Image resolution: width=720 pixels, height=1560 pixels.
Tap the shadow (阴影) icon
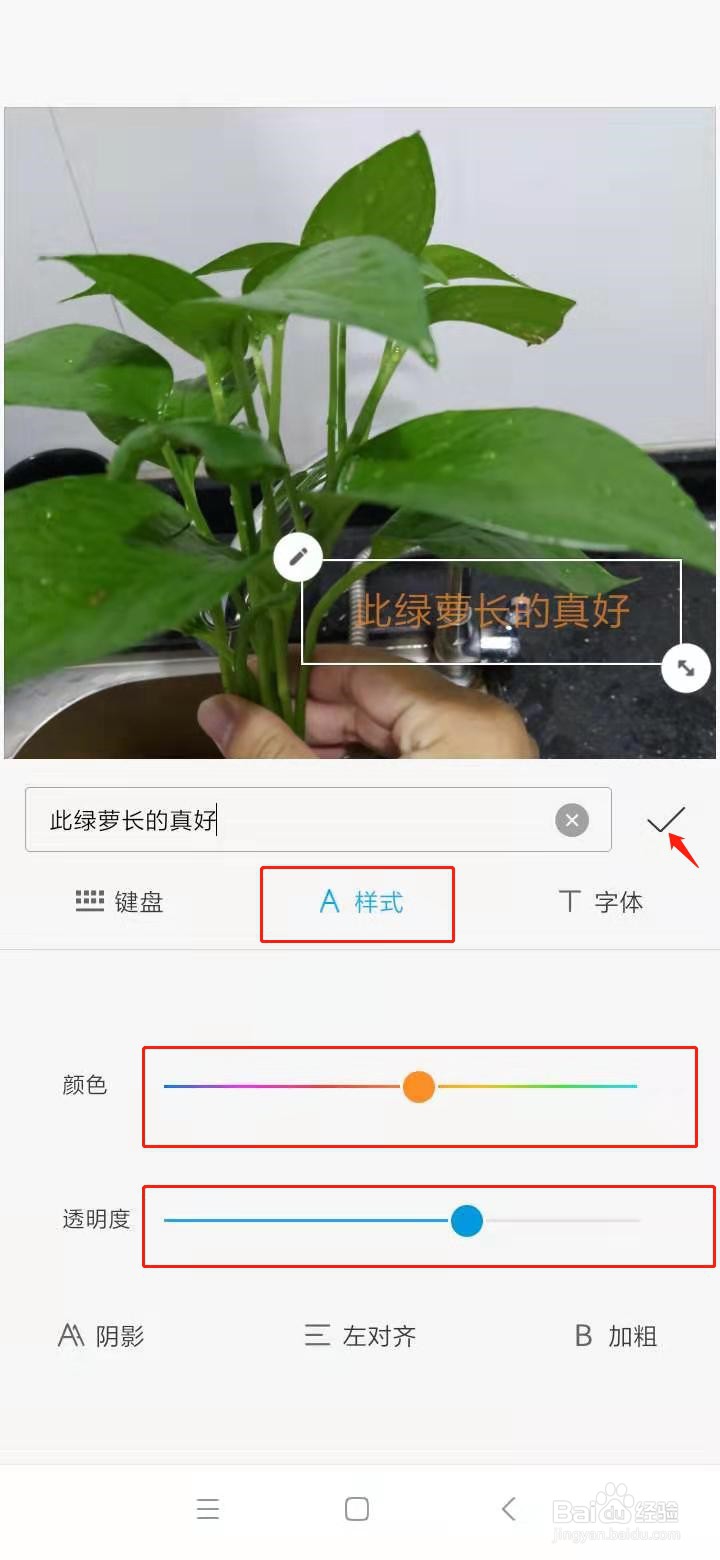(x=71, y=1335)
